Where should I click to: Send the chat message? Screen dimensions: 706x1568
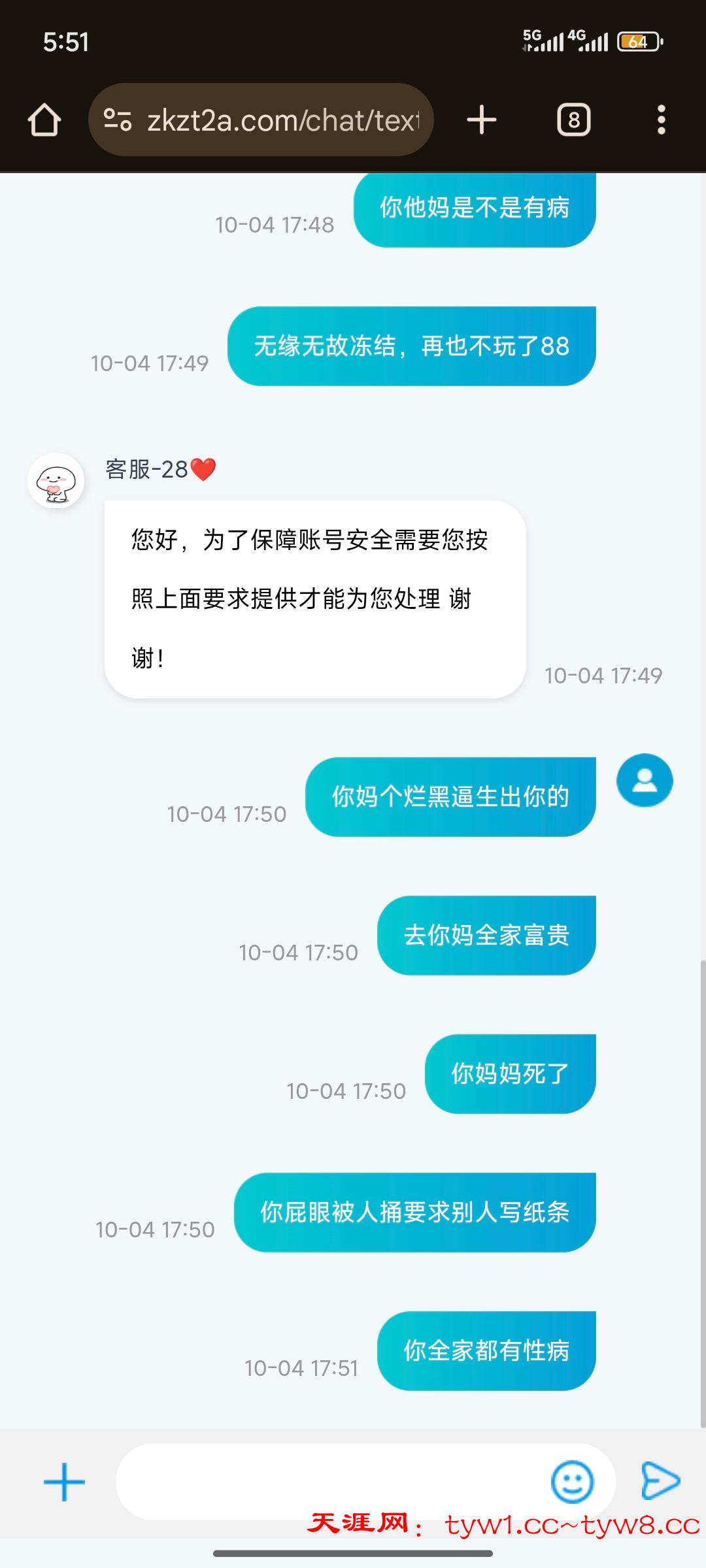click(660, 1480)
